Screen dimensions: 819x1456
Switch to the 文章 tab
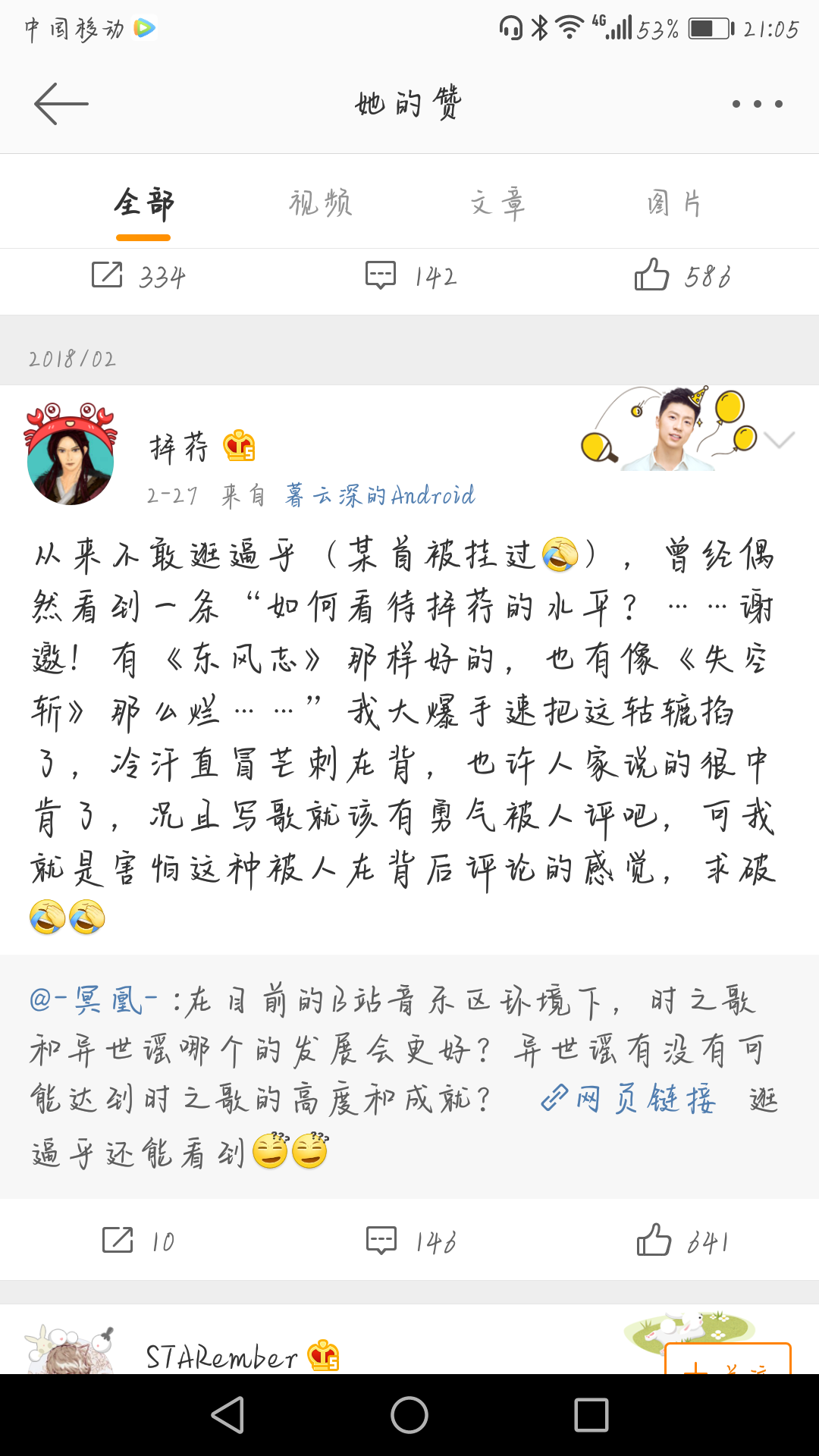497,203
